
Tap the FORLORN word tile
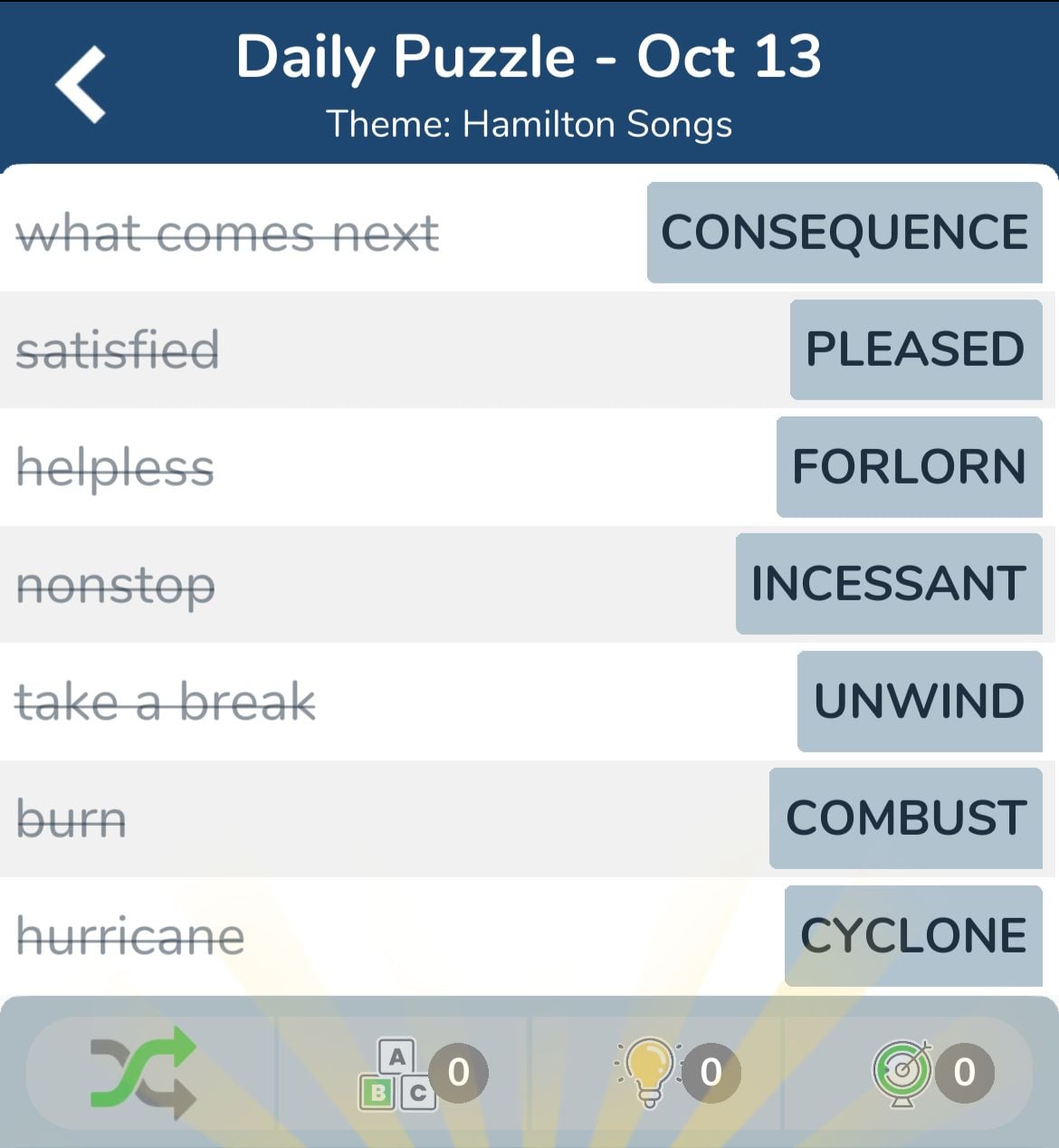pyautogui.click(x=909, y=467)
